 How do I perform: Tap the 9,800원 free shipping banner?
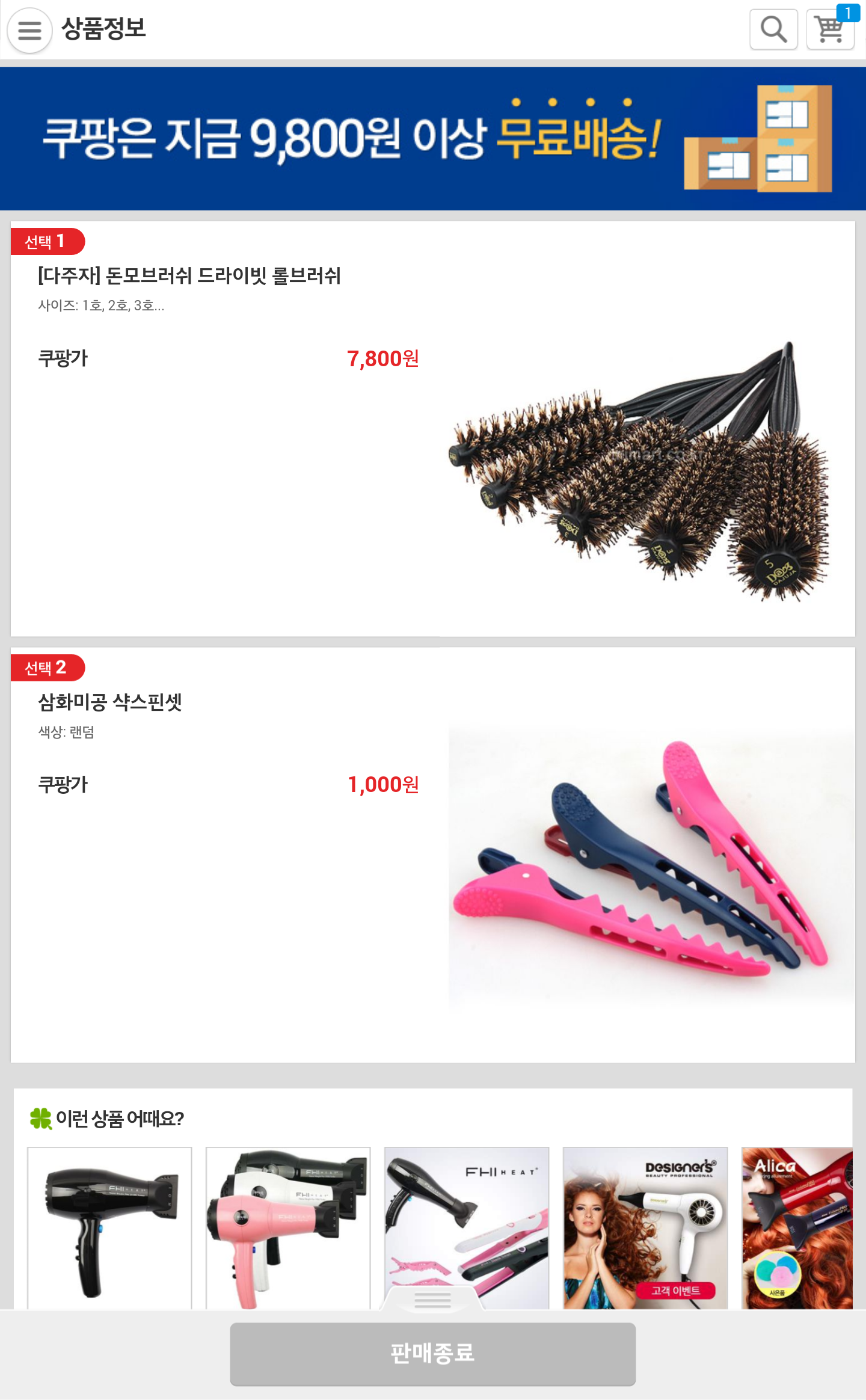click(433, 138)
